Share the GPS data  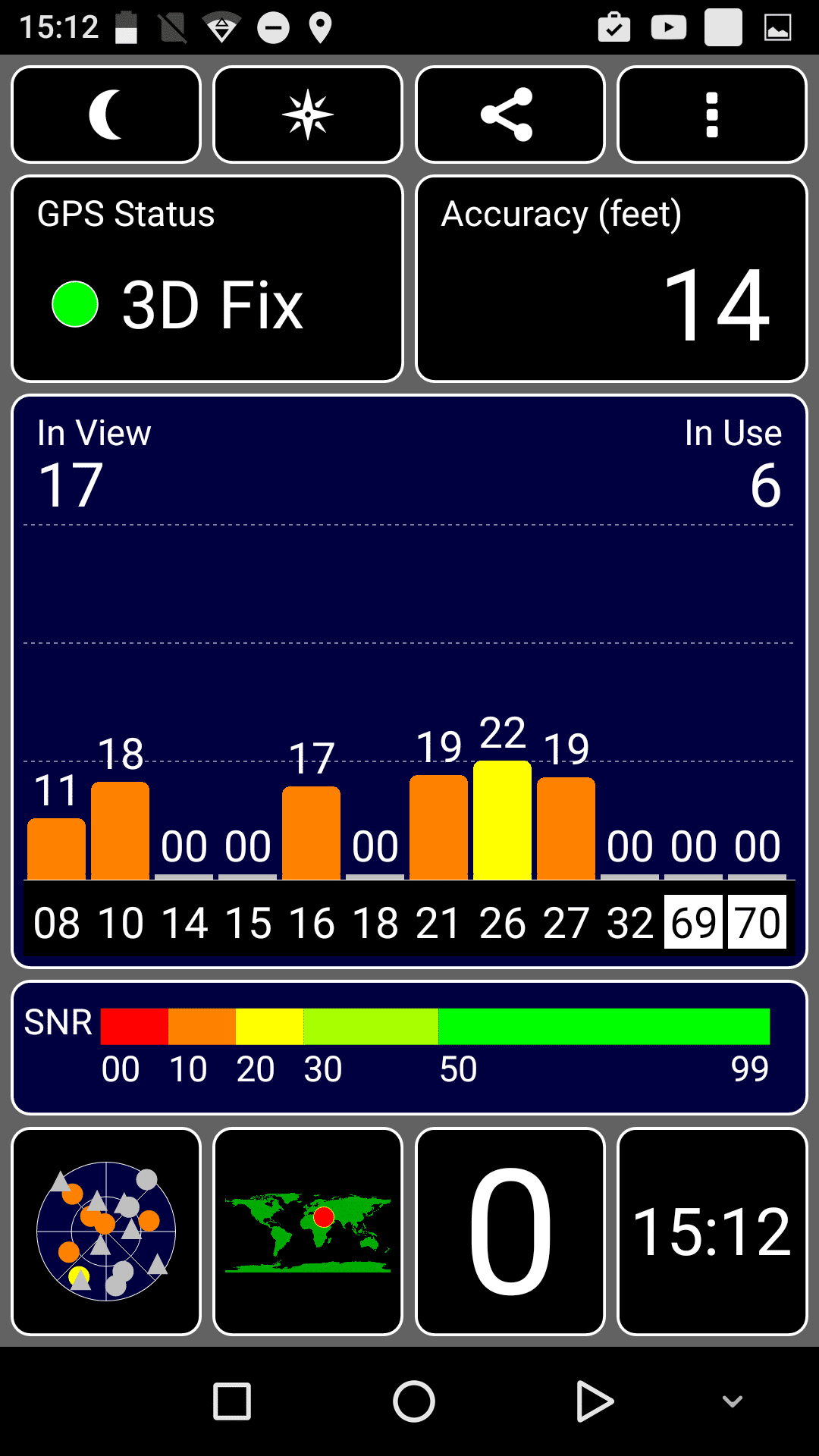[x=510, y=115]
